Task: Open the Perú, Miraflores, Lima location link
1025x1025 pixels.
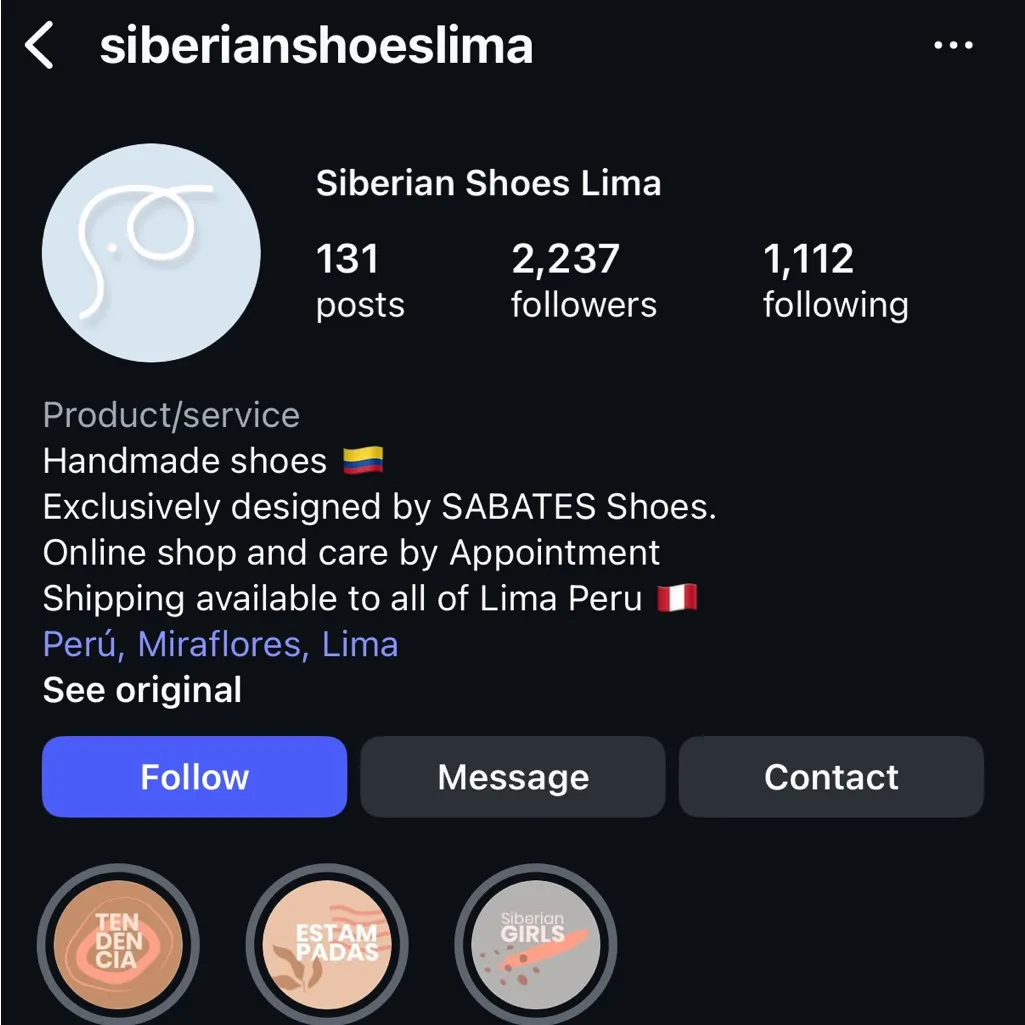Action: pyautogui.click(x=220, y=644)
